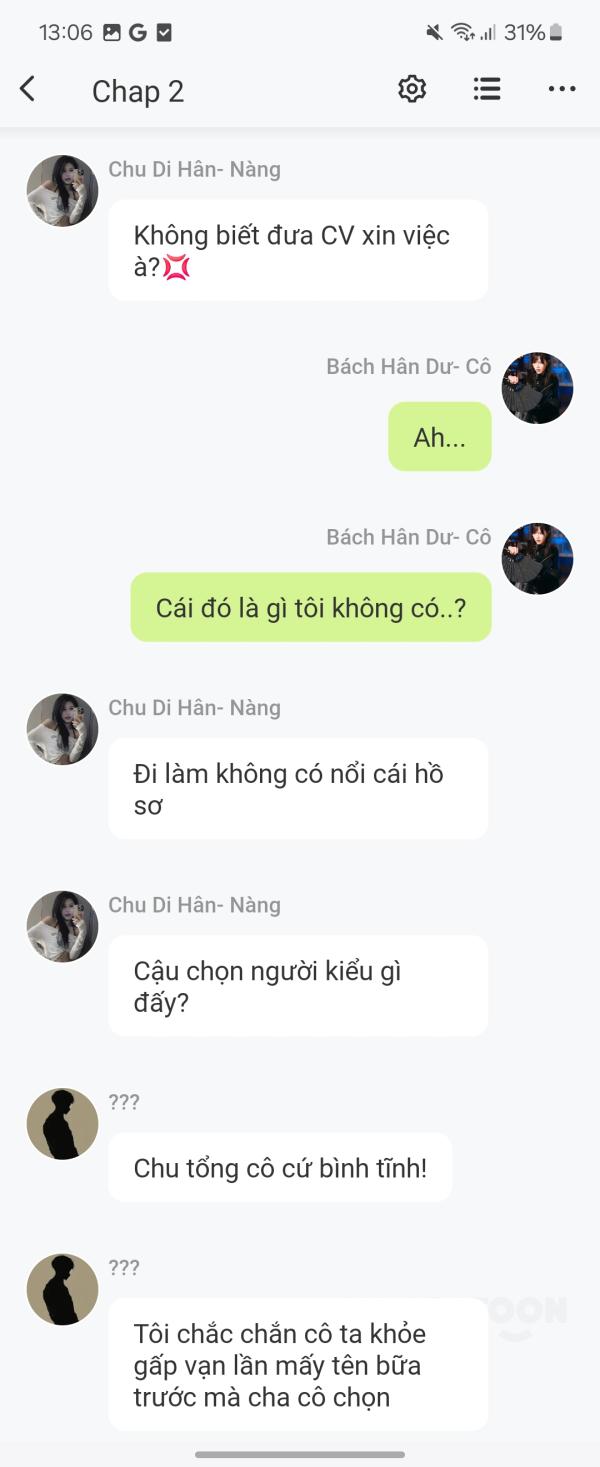This screenshot has height=1467, width=600.
Task: Go back from Chap 2
Action: [28, 90]
